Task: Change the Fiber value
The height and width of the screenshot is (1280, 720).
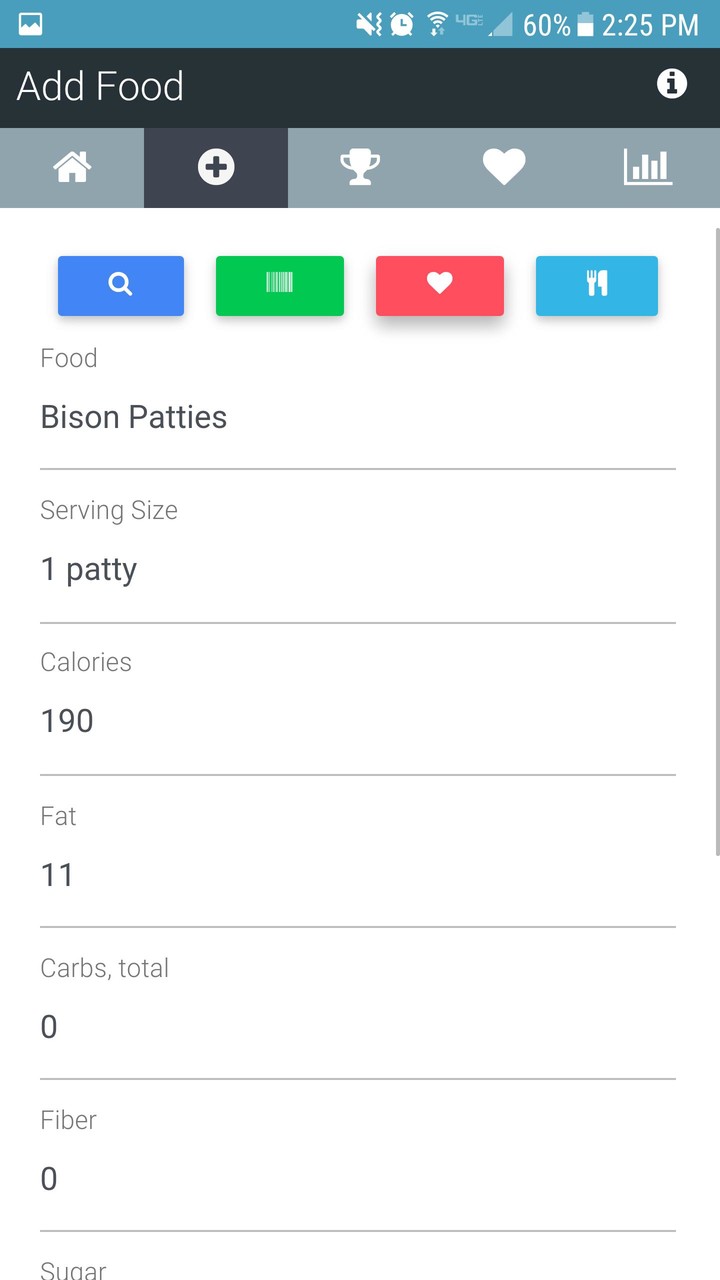Action: coord(358,1180)
